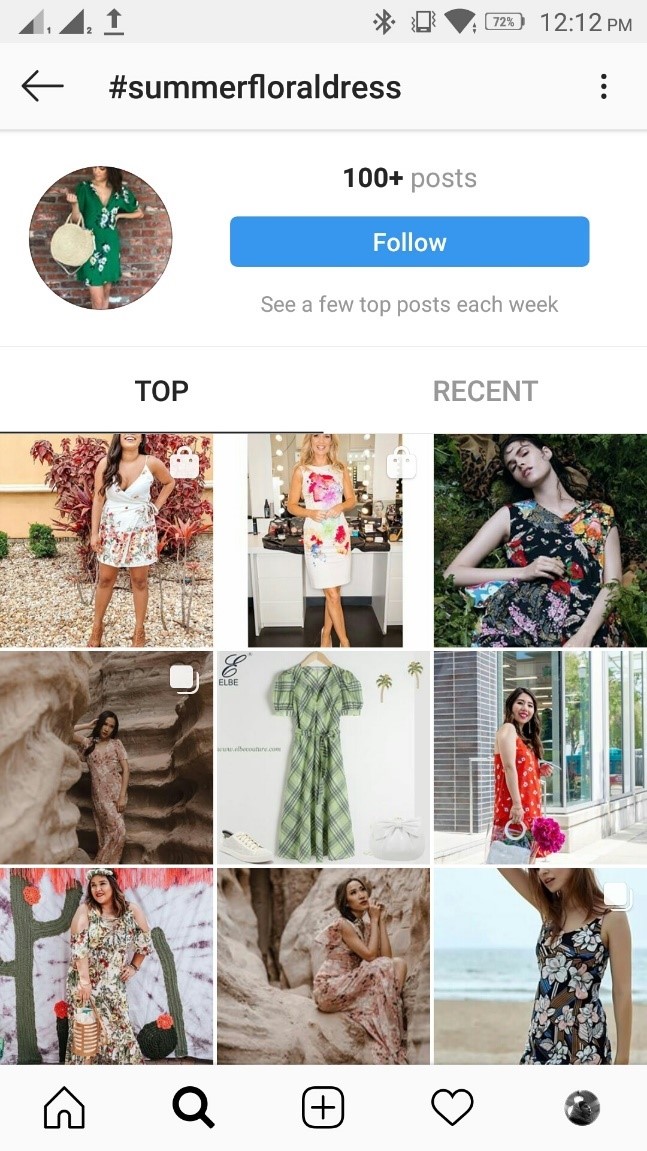
Task: Go back using the arrow
Action: [x=43, y=87]
